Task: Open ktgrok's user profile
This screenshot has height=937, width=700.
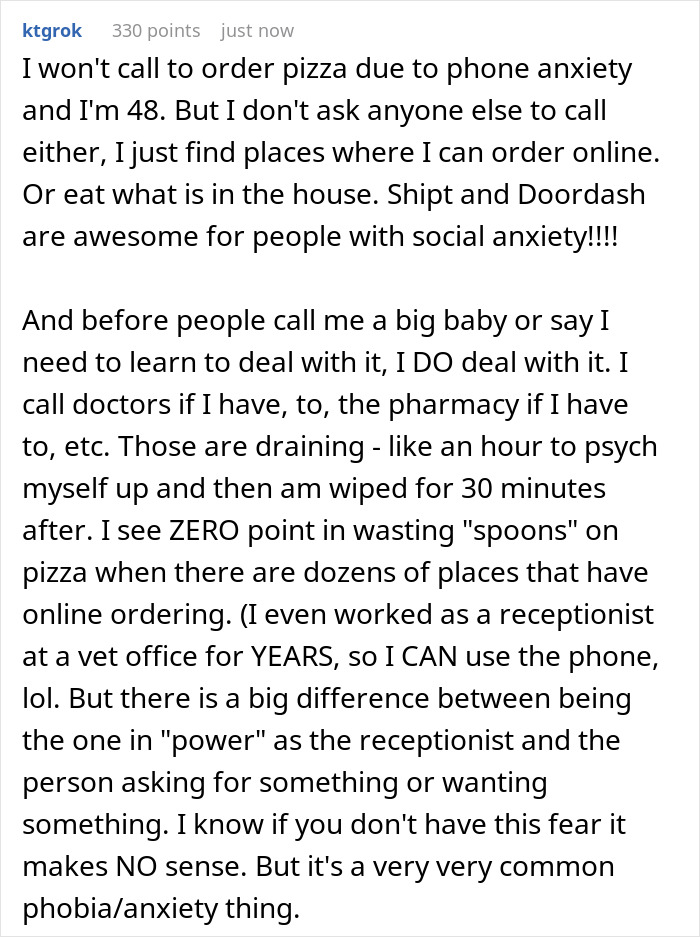Action: coord(55,31)
